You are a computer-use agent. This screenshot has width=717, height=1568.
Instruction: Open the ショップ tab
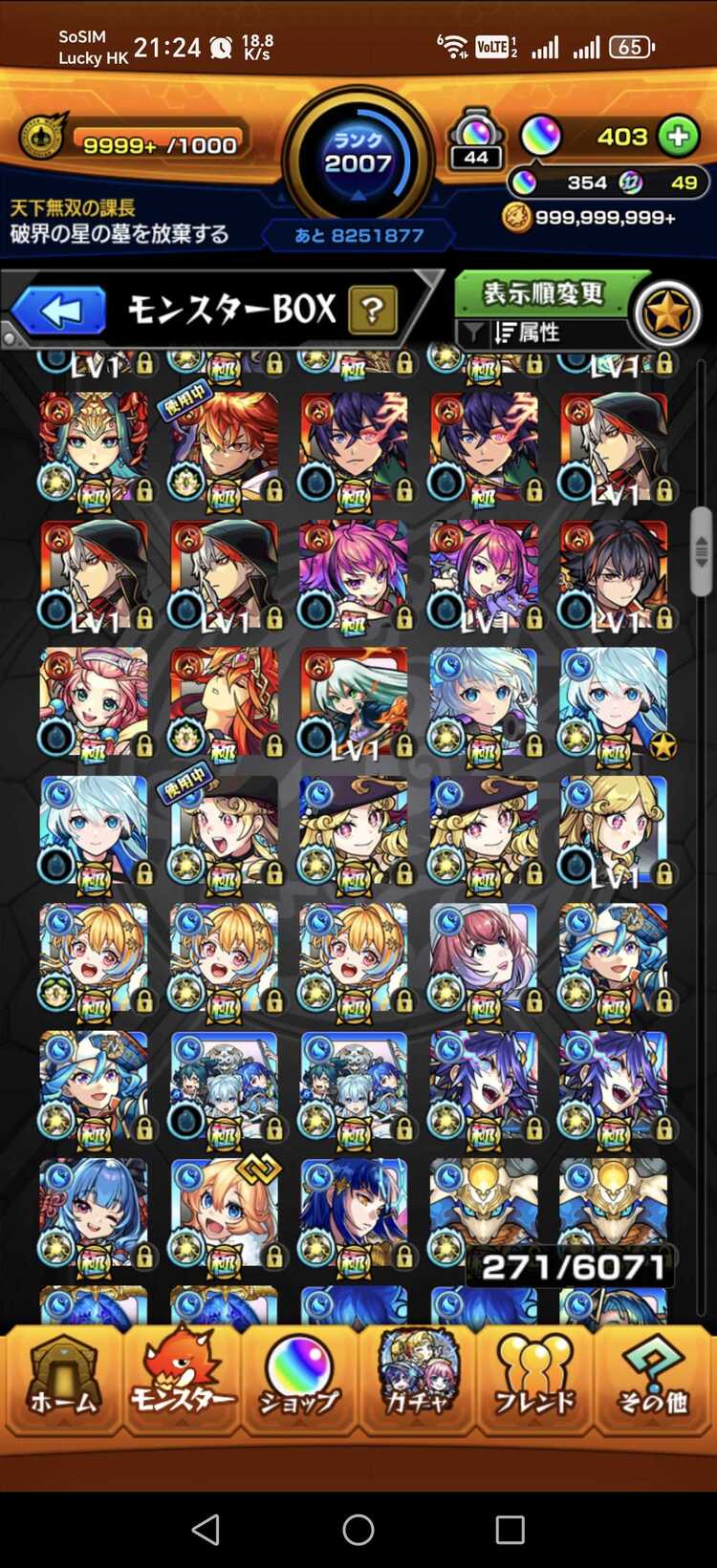299,1380
